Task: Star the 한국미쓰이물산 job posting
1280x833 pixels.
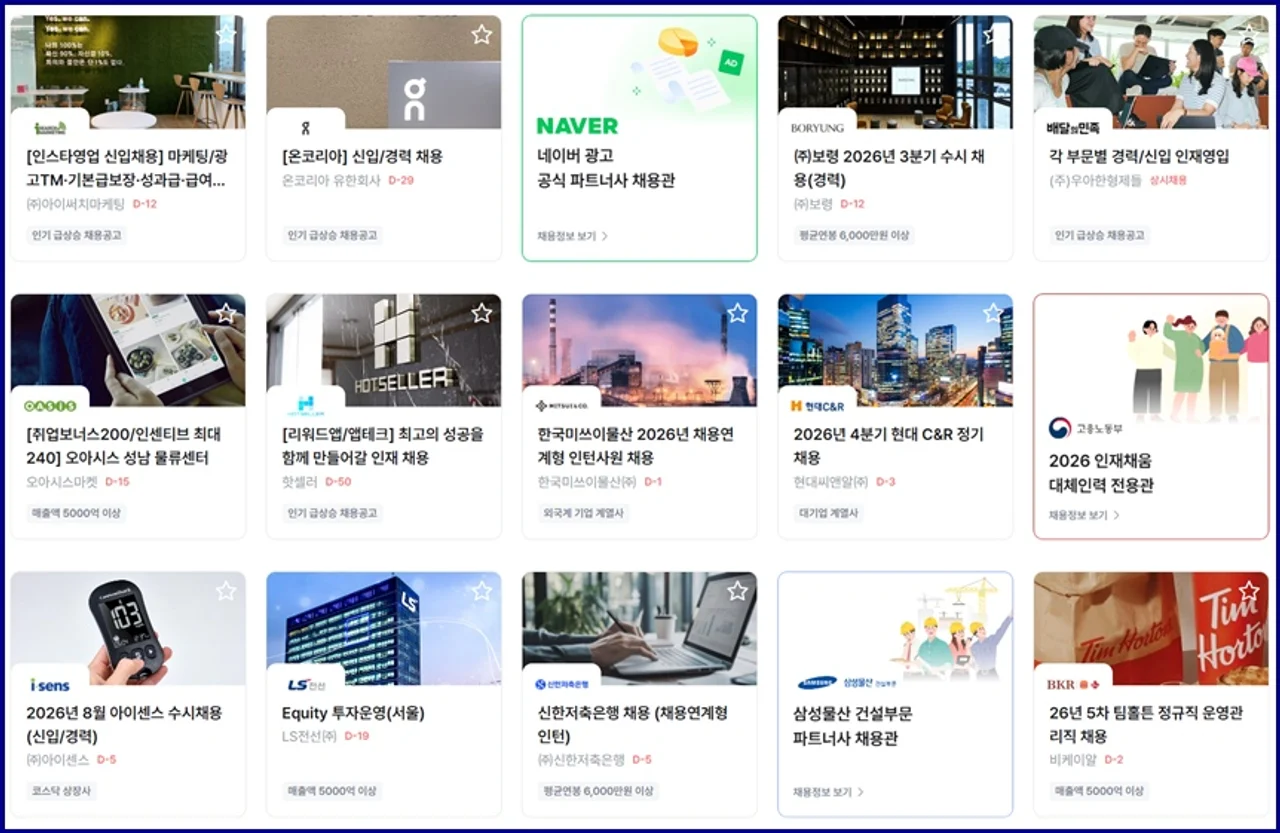Action: tap(738, 313)
